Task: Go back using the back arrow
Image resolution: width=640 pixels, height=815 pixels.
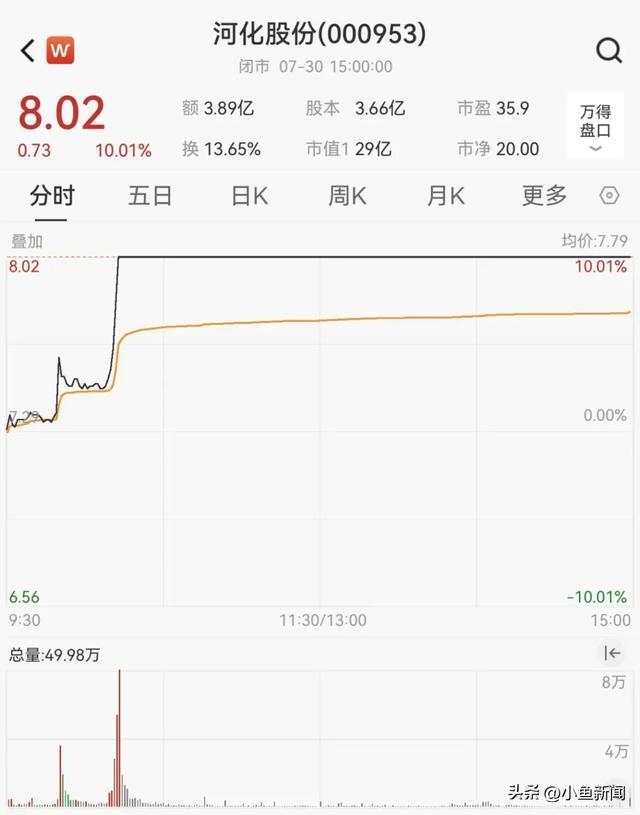Action: pos(27,50)
